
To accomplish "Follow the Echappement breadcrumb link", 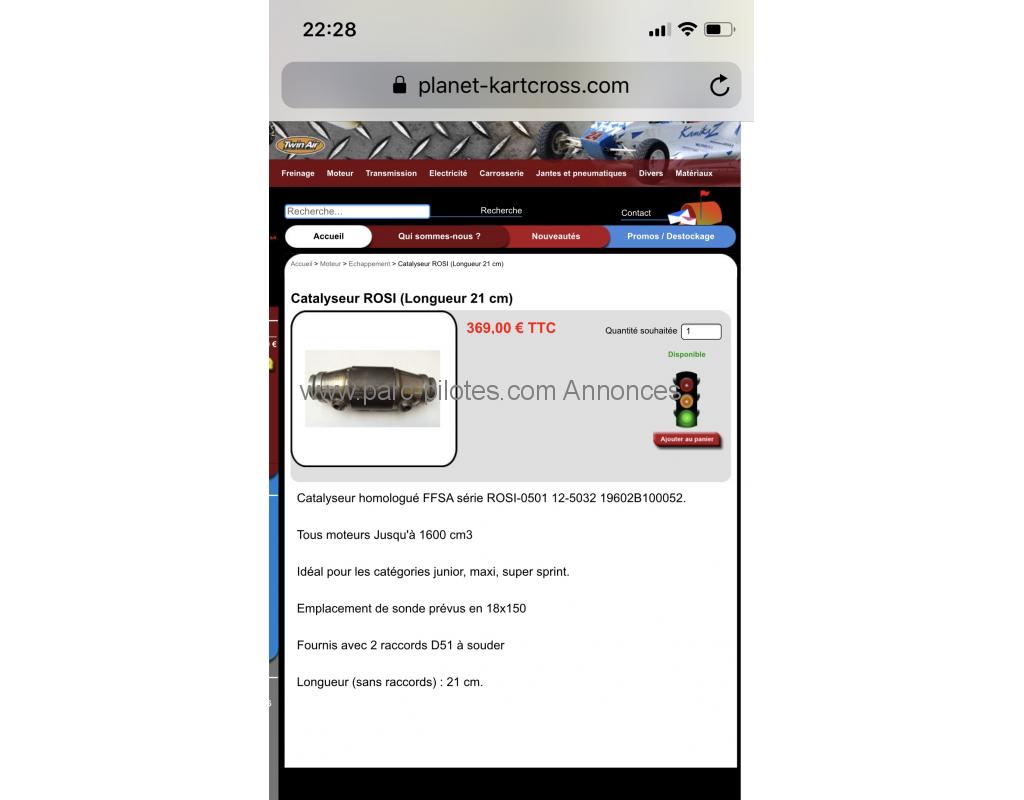I will tap(369, 264).
